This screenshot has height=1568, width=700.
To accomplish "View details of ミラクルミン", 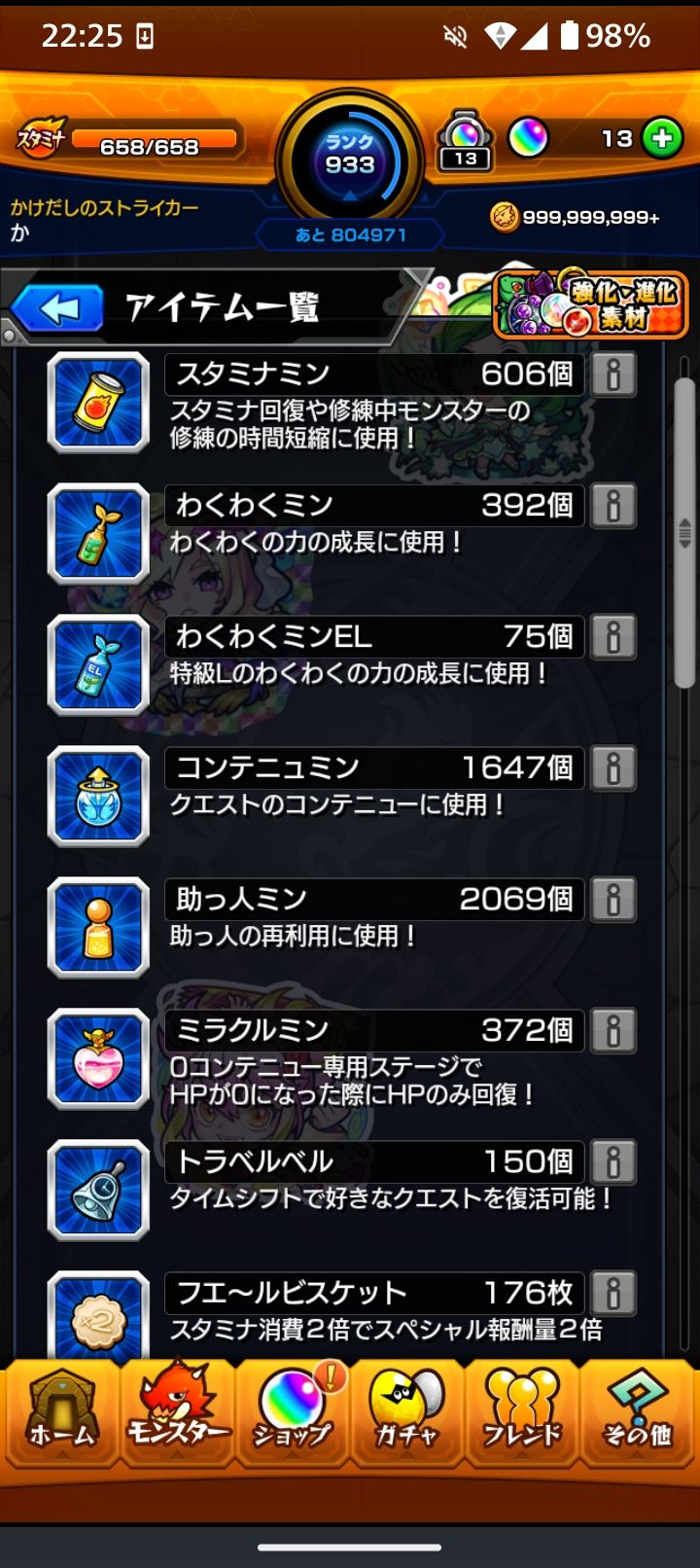I will pos(613,1031).
